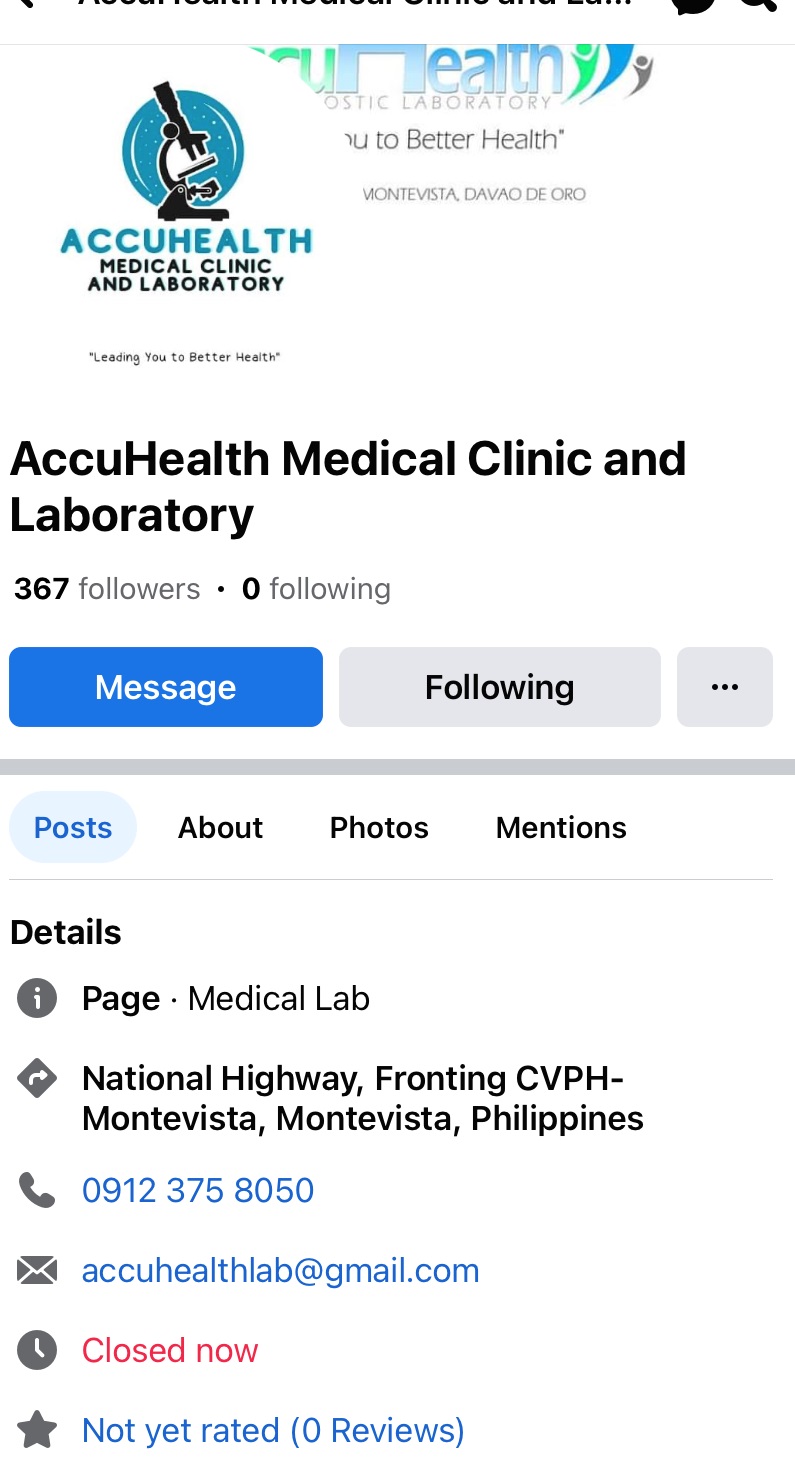This screenshot has width=795, height=1468.
Task: Email accuhealthlab@gmail.com
Action: click(x=280, y=1270)
